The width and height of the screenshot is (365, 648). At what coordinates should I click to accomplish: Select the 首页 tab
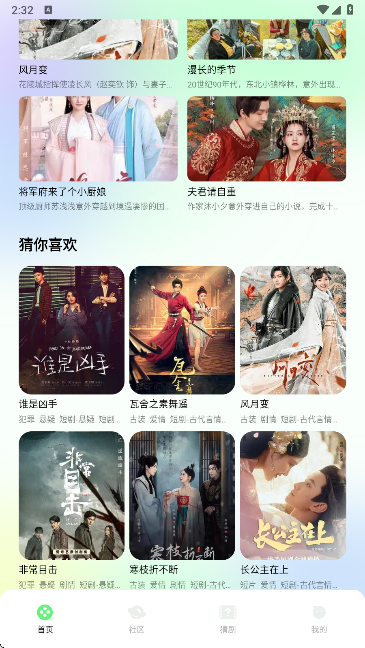[x=45, y=619]
